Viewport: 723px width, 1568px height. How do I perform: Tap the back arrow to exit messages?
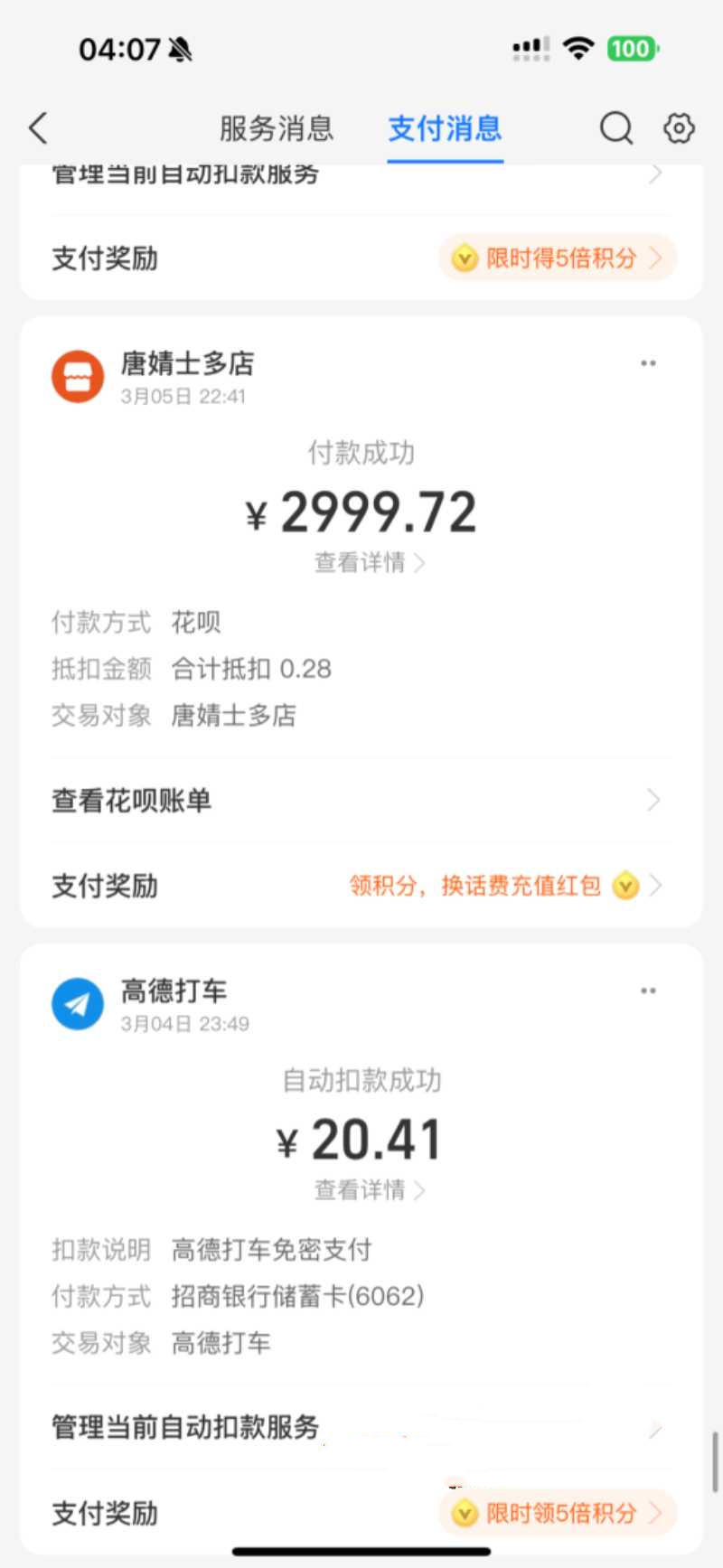[x=36, y=128]
